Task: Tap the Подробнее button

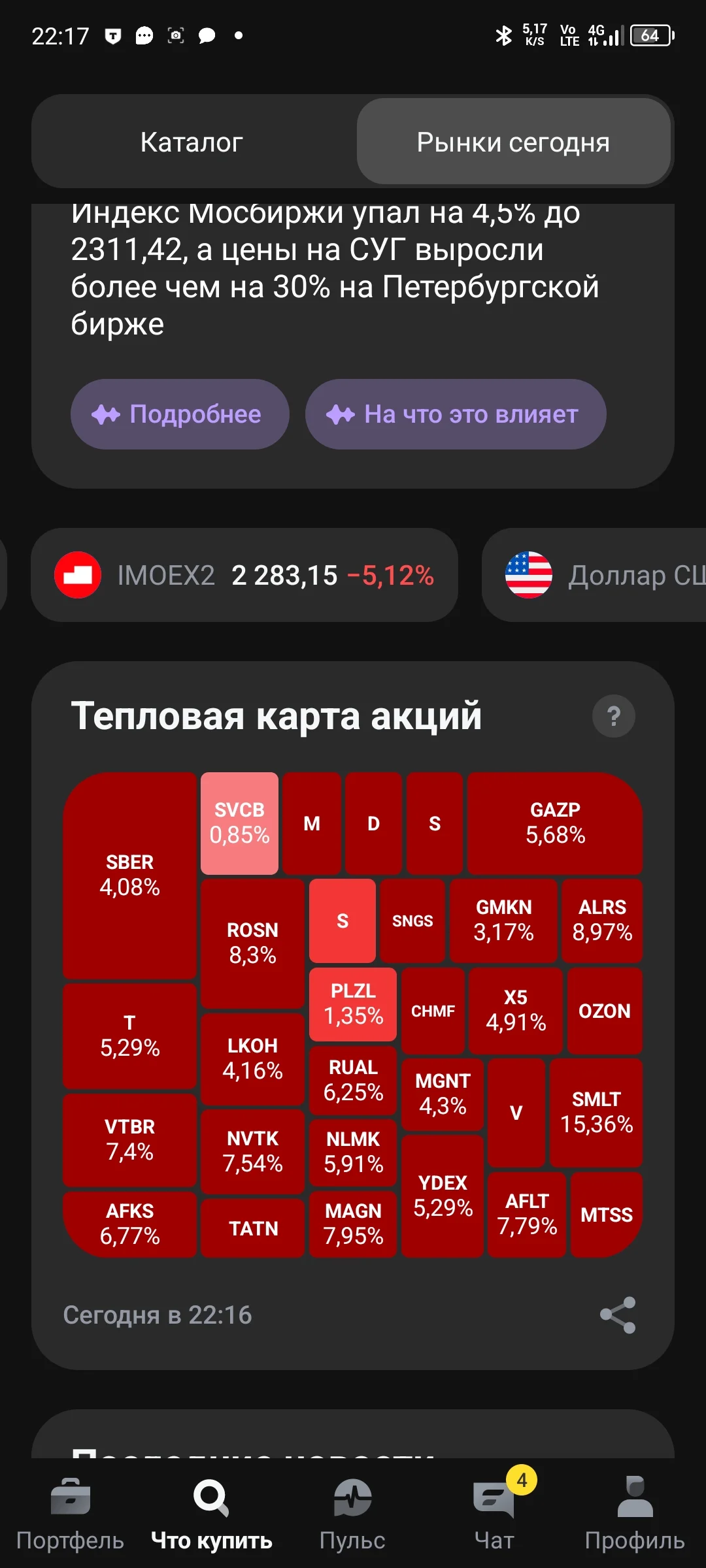Action: point(180,414)
